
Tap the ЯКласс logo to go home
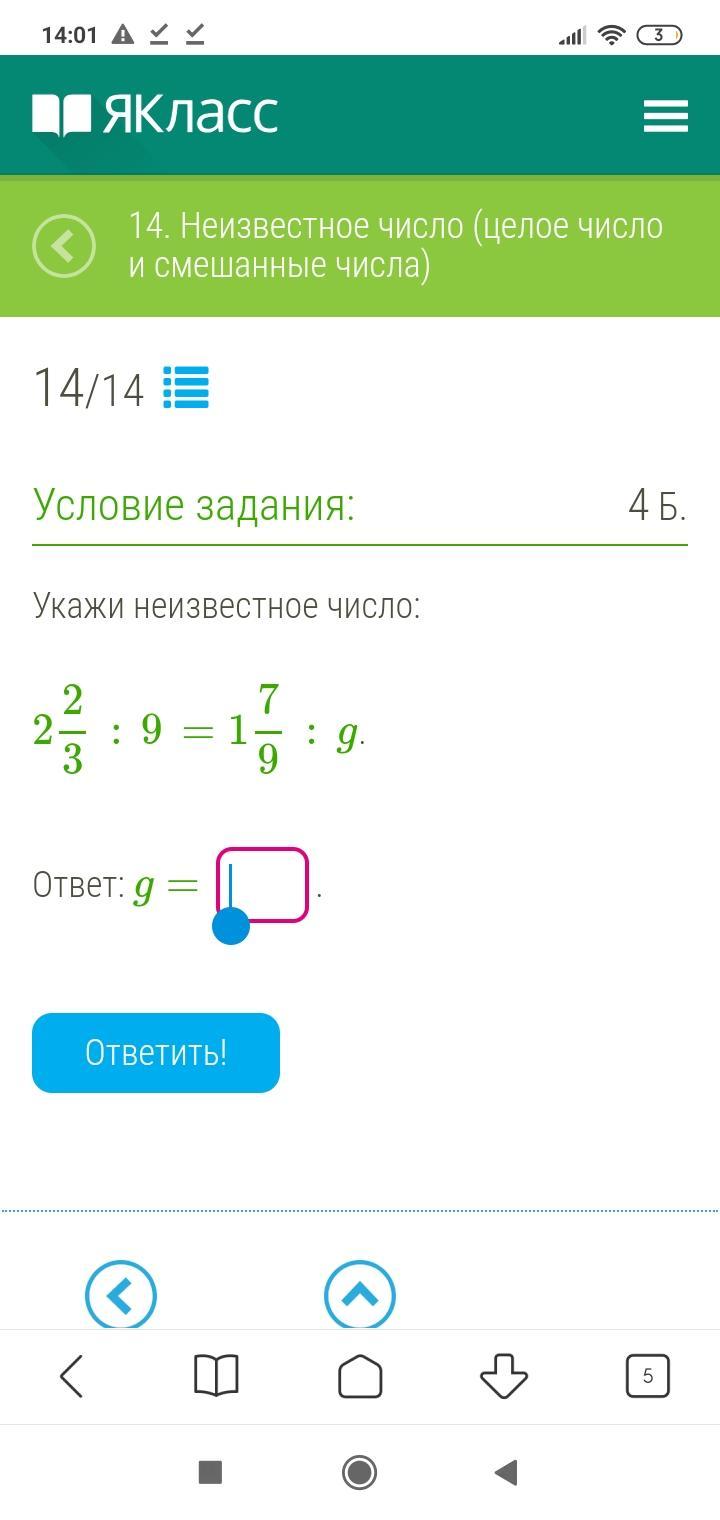click(155, 115)
